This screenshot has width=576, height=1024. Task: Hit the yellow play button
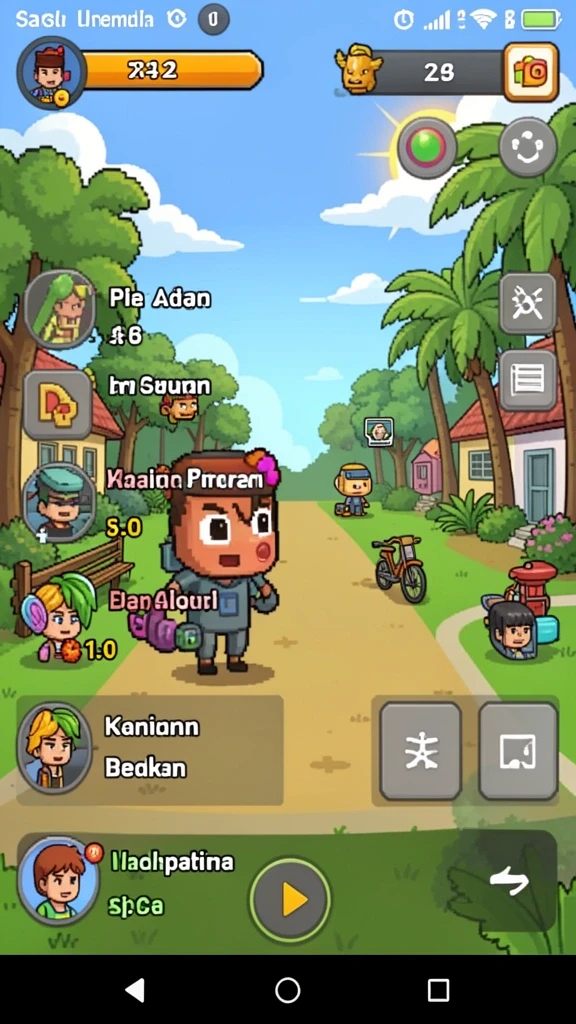tap(290, 900)
